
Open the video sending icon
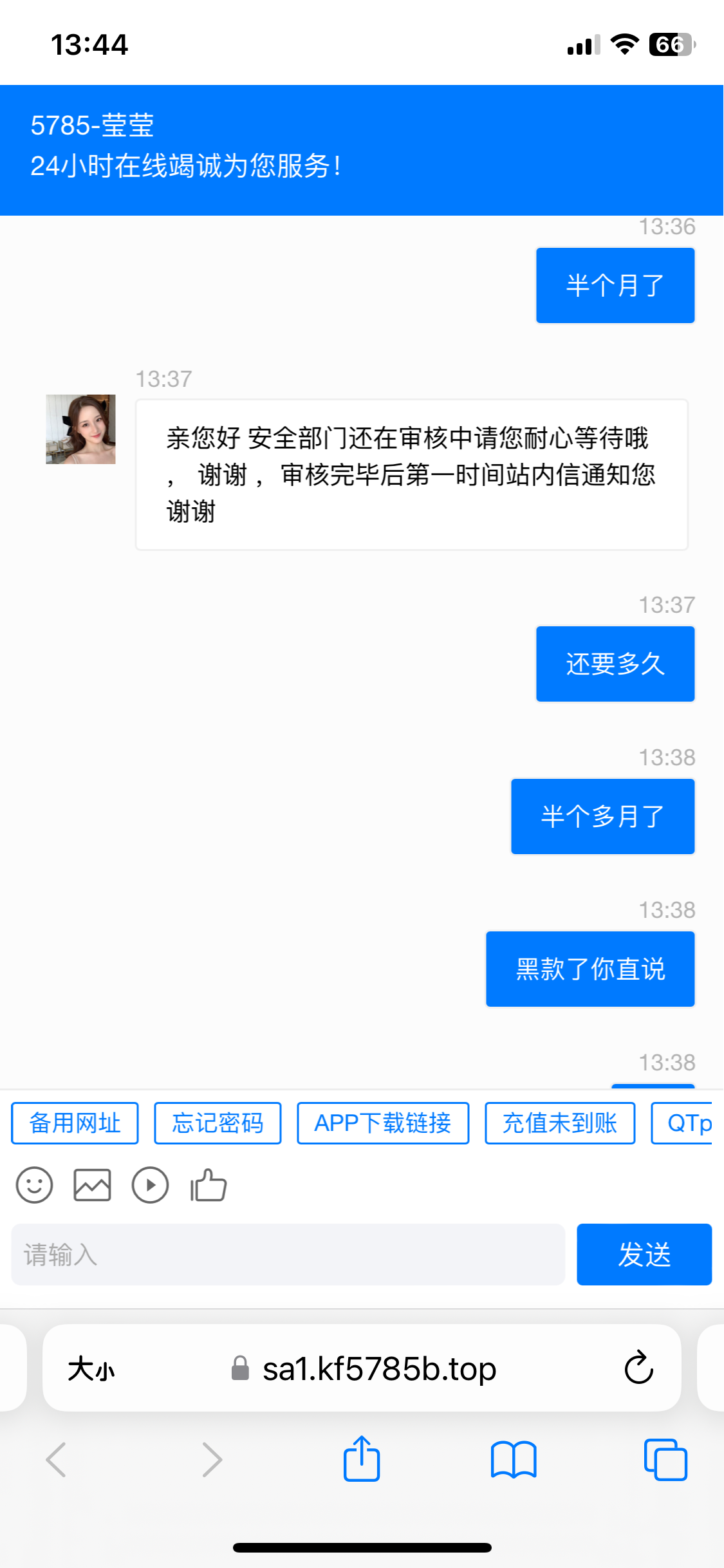coord(150,1184)
